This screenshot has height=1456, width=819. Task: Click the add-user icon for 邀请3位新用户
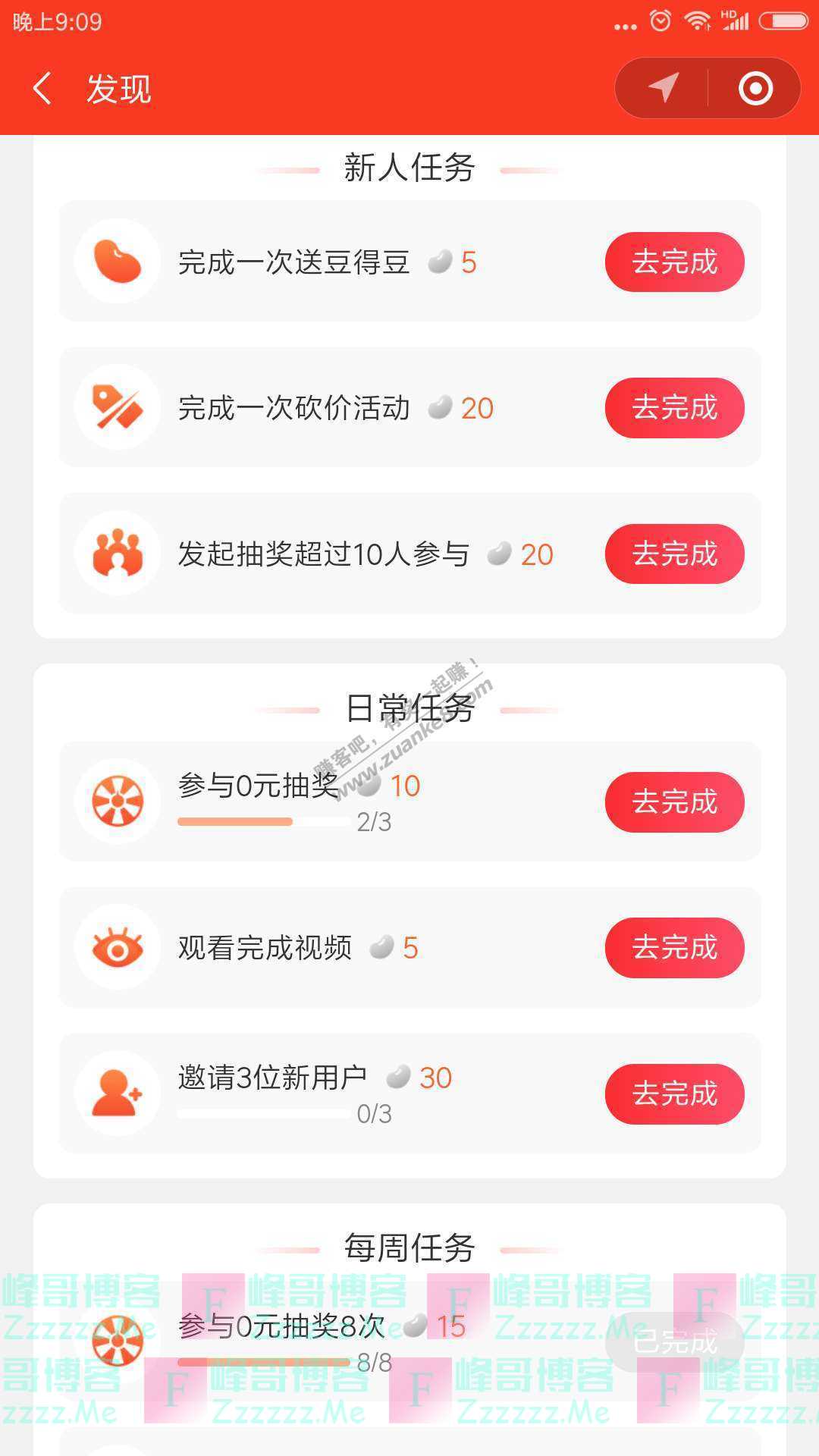point(118,1094)
